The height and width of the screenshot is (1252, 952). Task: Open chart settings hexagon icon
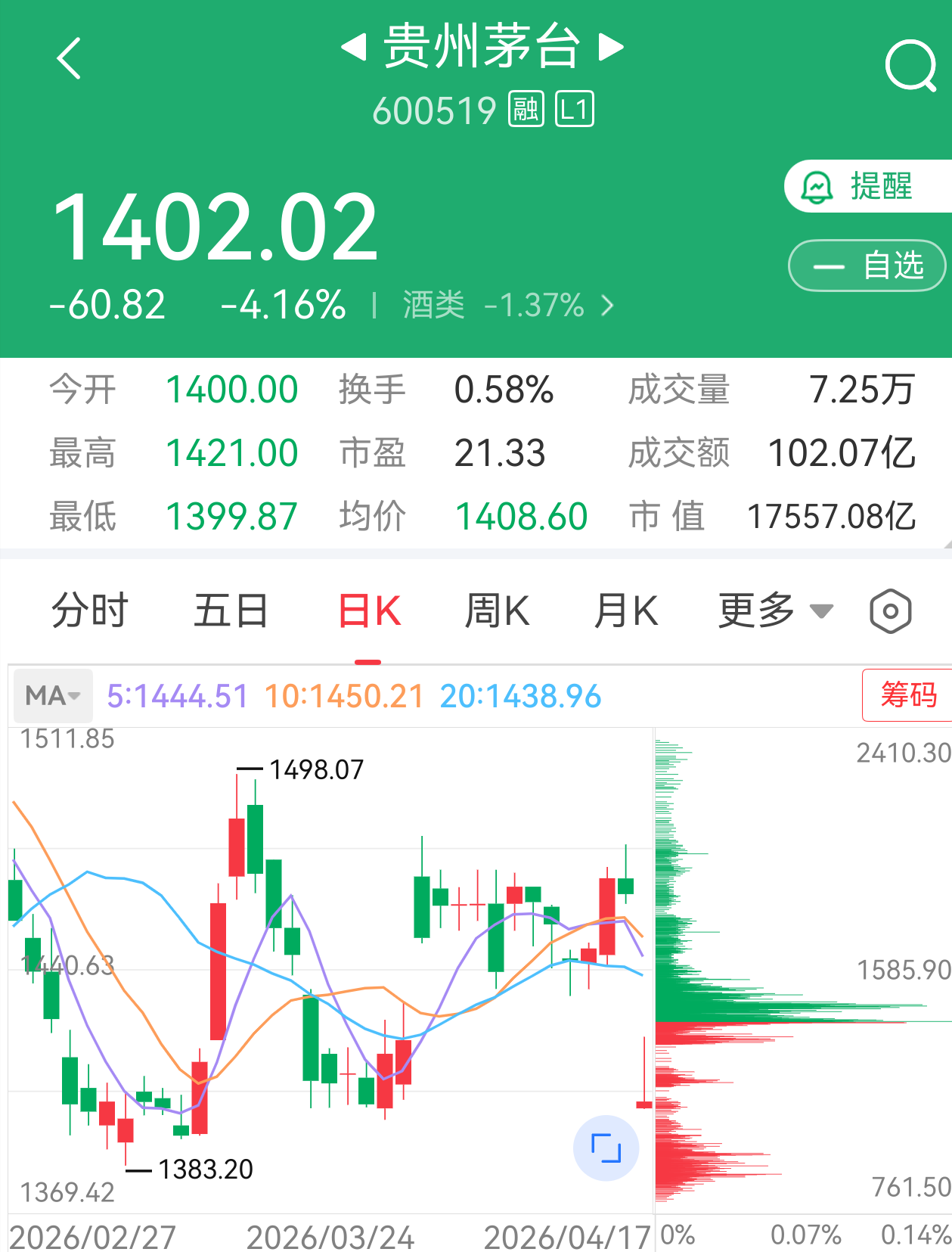890,611
